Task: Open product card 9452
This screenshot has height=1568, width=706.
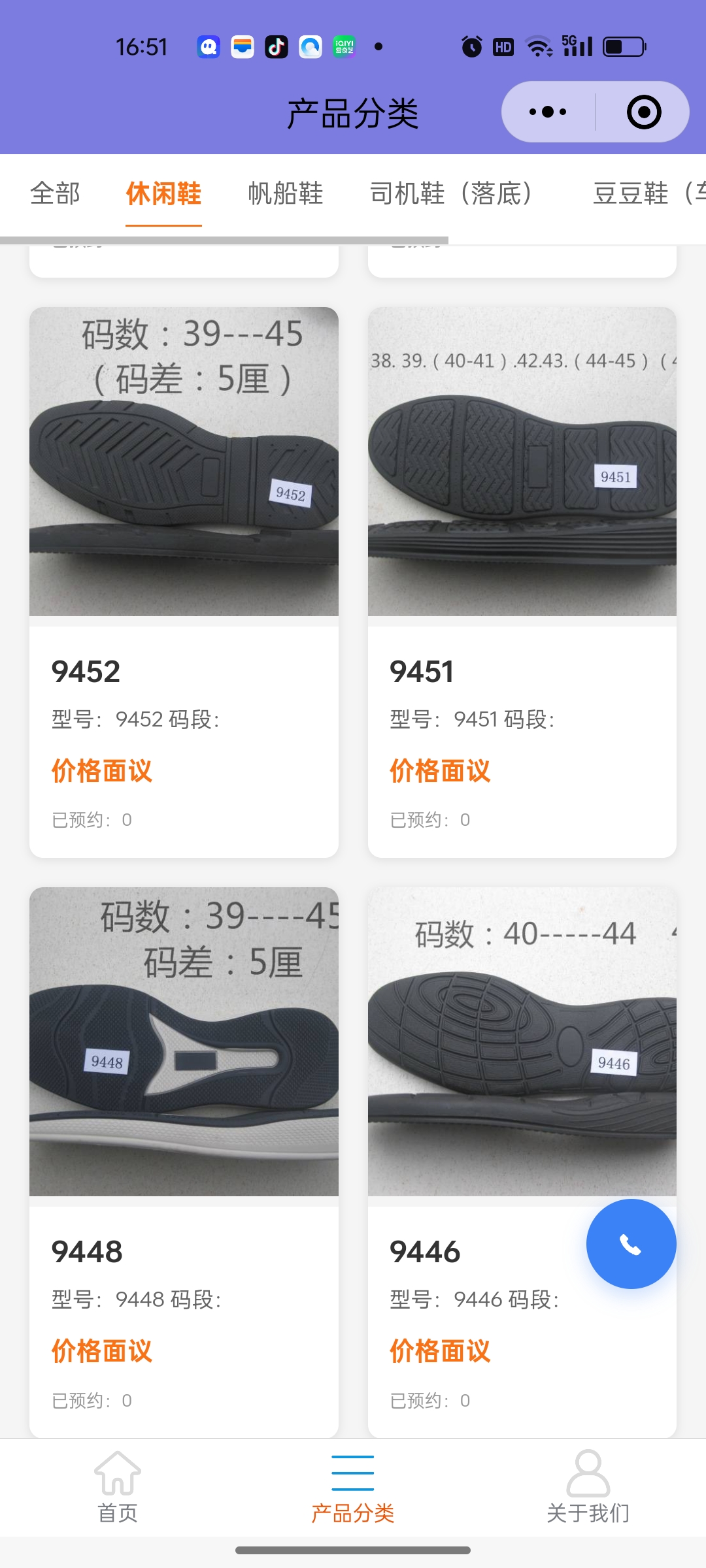Action: [x=184, y=581]
